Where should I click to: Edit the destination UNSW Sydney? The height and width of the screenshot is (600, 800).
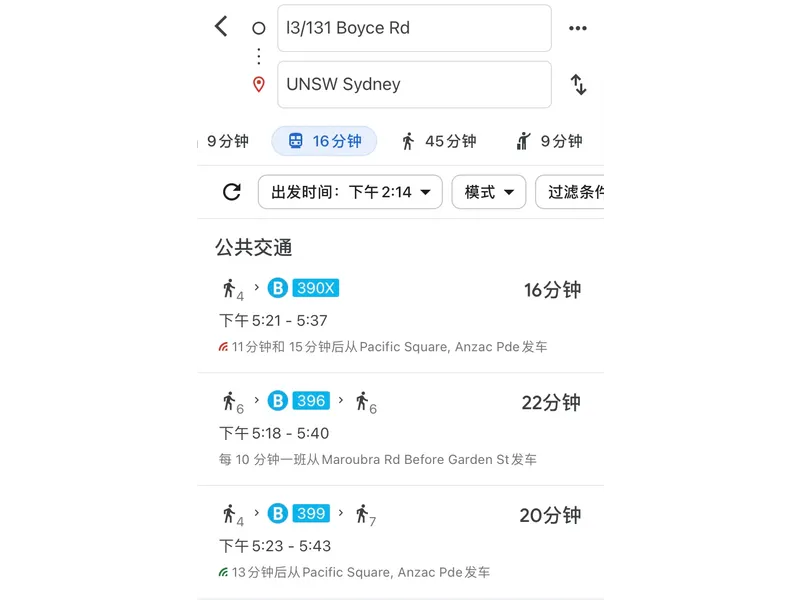point(413,84)
